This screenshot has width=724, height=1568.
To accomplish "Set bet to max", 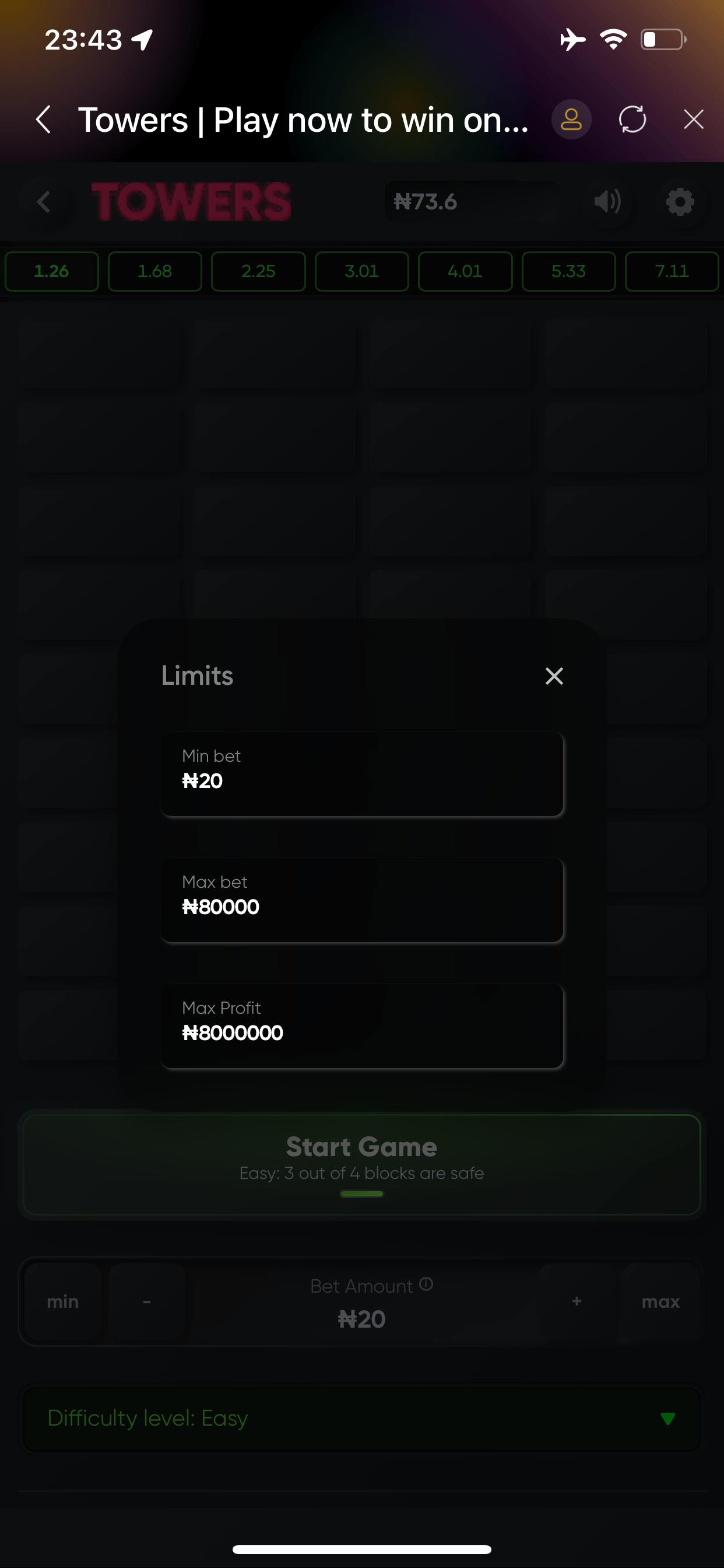I will tap(660, 1301).
